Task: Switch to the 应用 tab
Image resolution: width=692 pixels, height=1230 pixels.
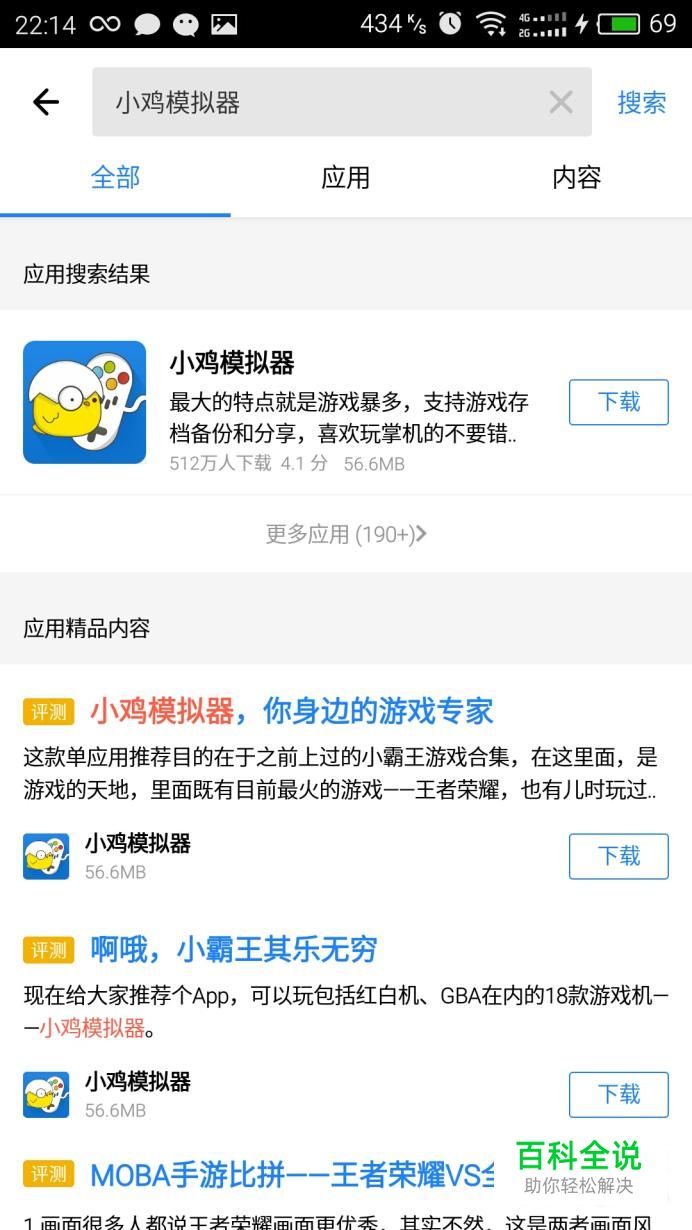Action: (345, 178)
